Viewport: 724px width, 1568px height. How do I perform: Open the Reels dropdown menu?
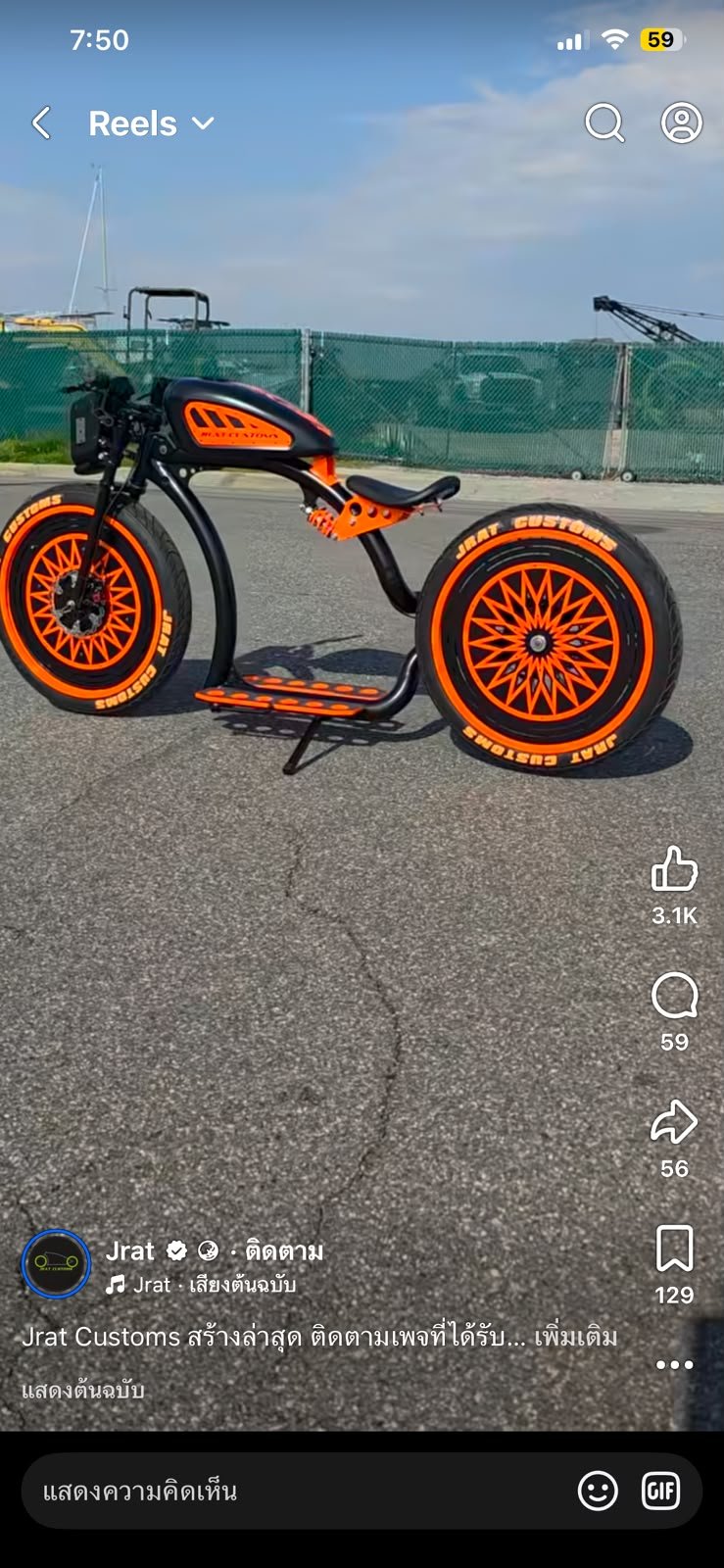(x=151, y=123)
